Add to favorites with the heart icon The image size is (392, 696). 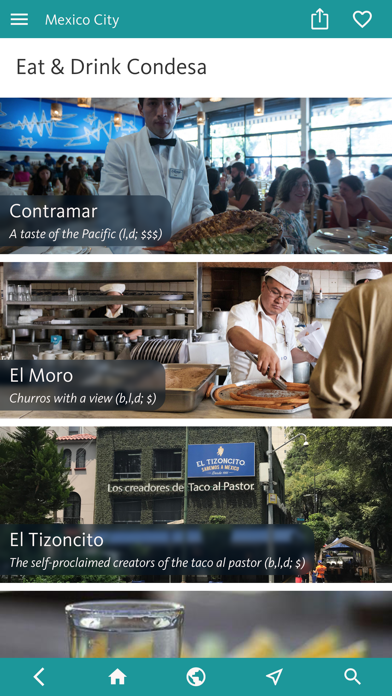362,20
